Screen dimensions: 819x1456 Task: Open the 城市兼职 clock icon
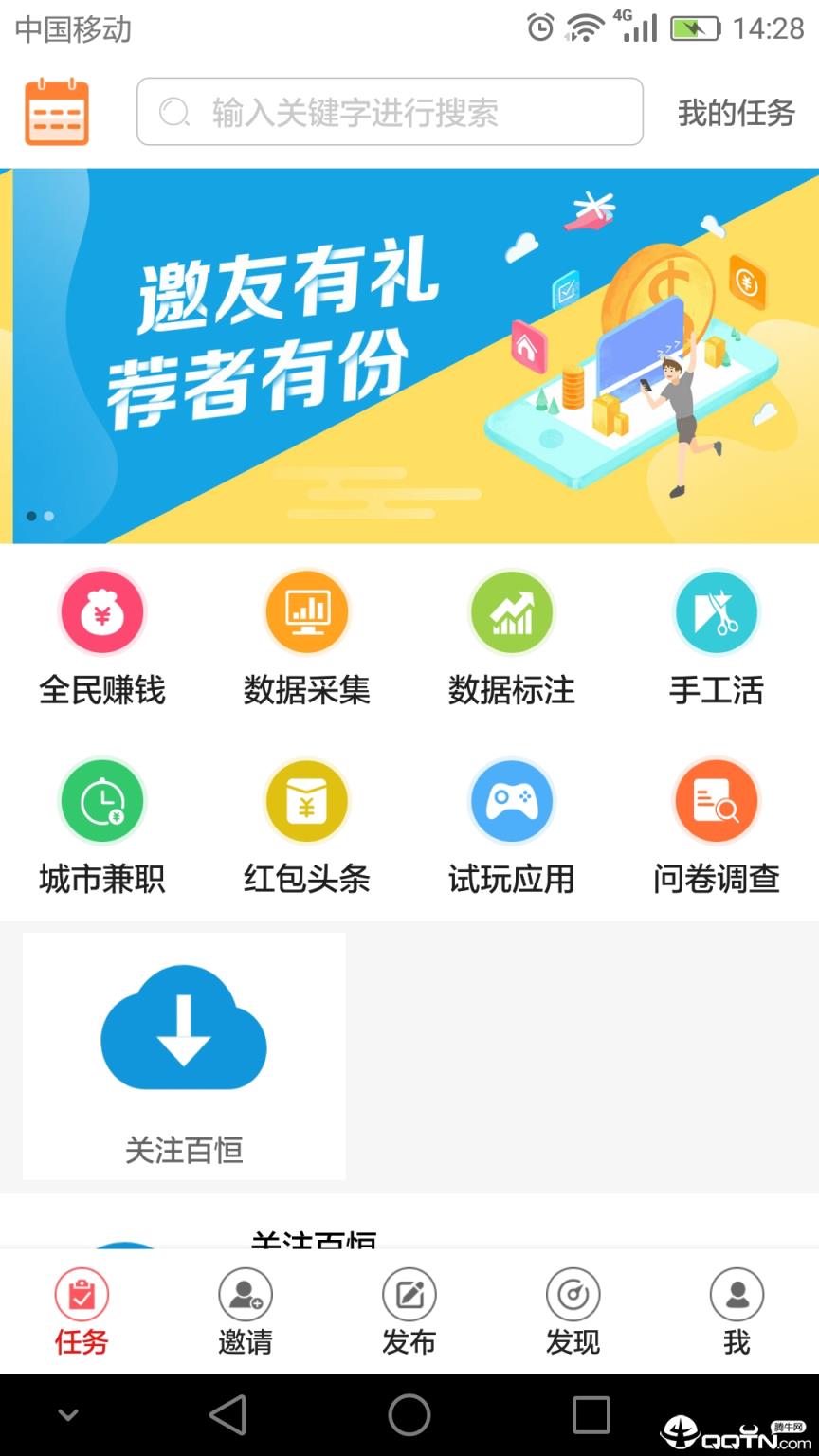[102, 800]
